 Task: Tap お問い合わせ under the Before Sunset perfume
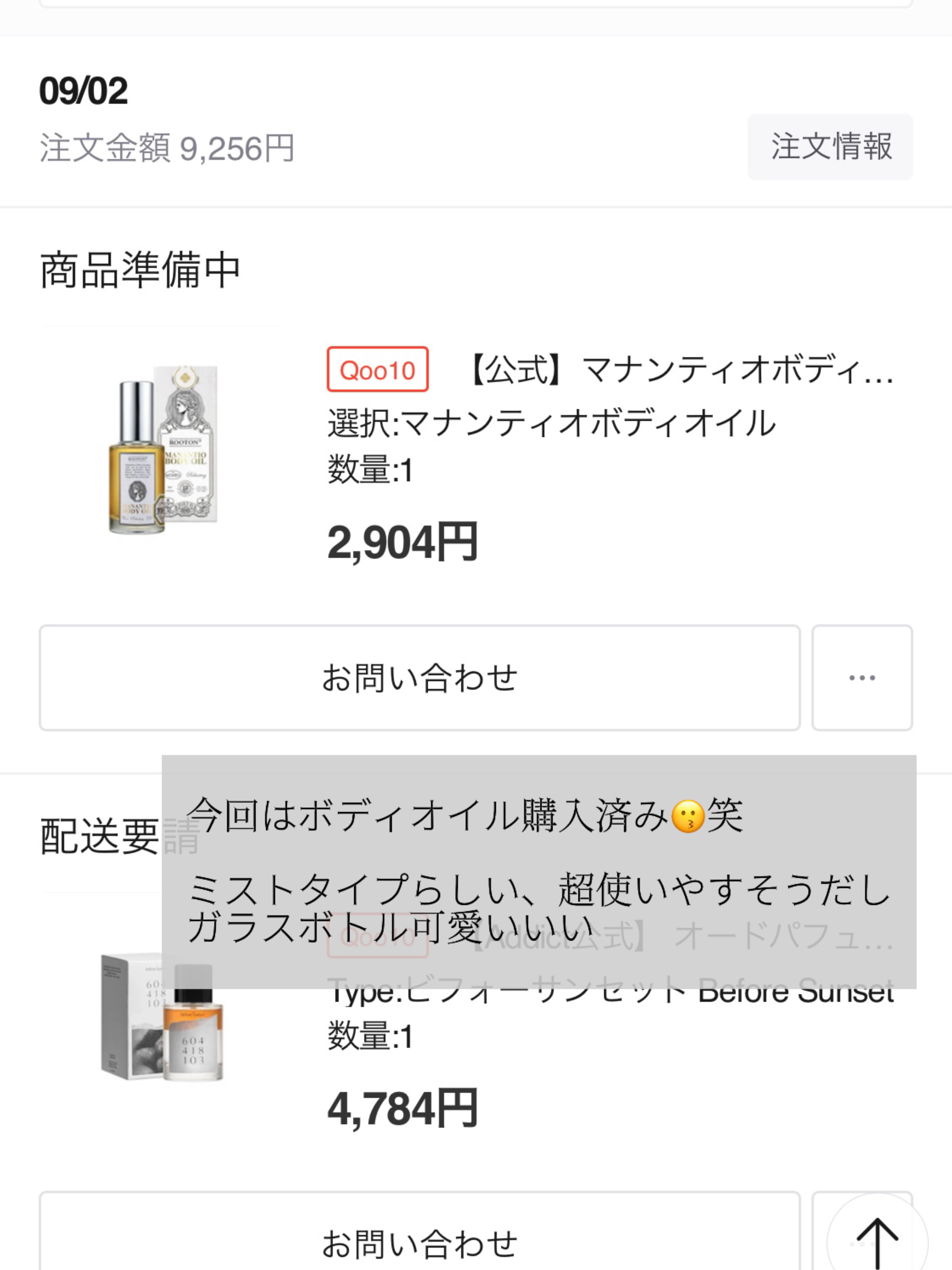[420, 1243]
